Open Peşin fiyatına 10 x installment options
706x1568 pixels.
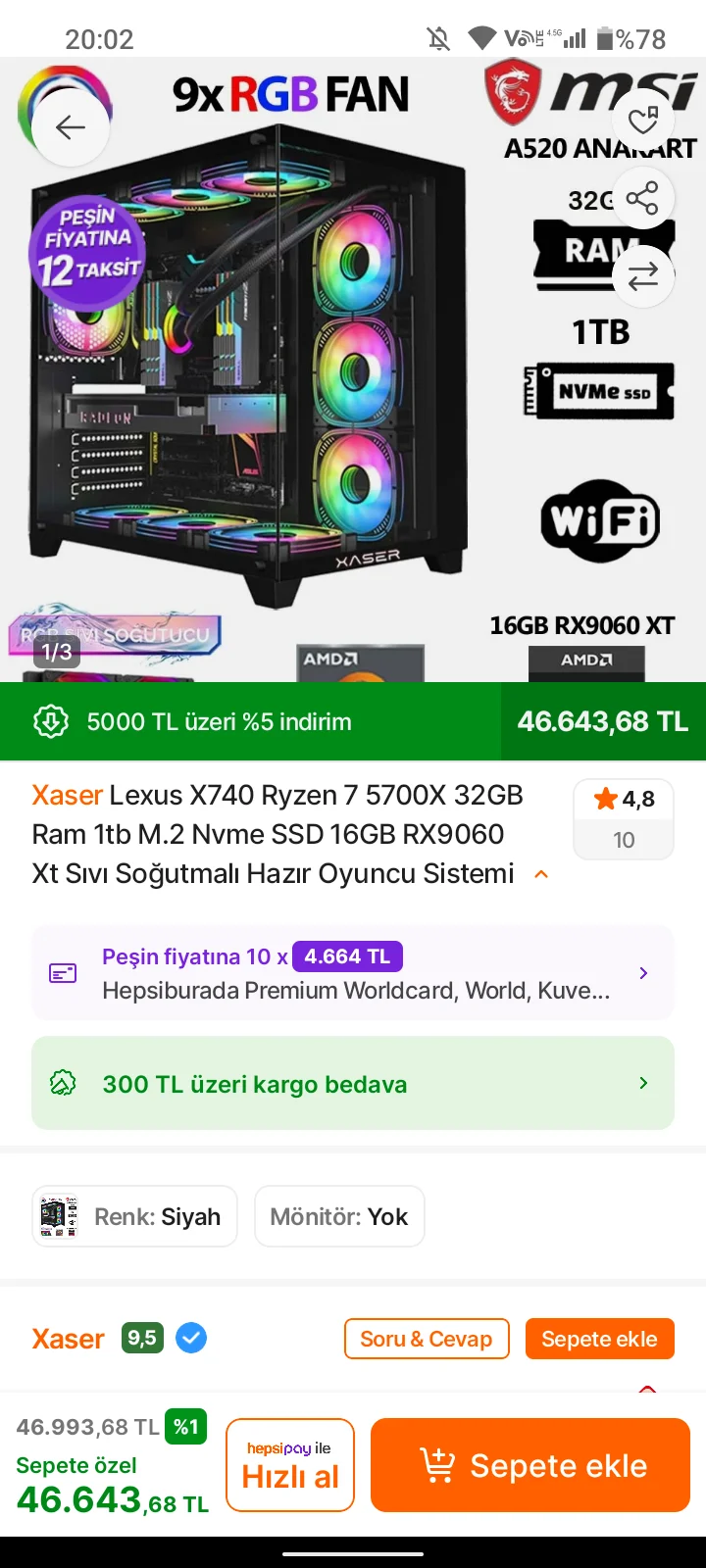[x=353, y=973]
